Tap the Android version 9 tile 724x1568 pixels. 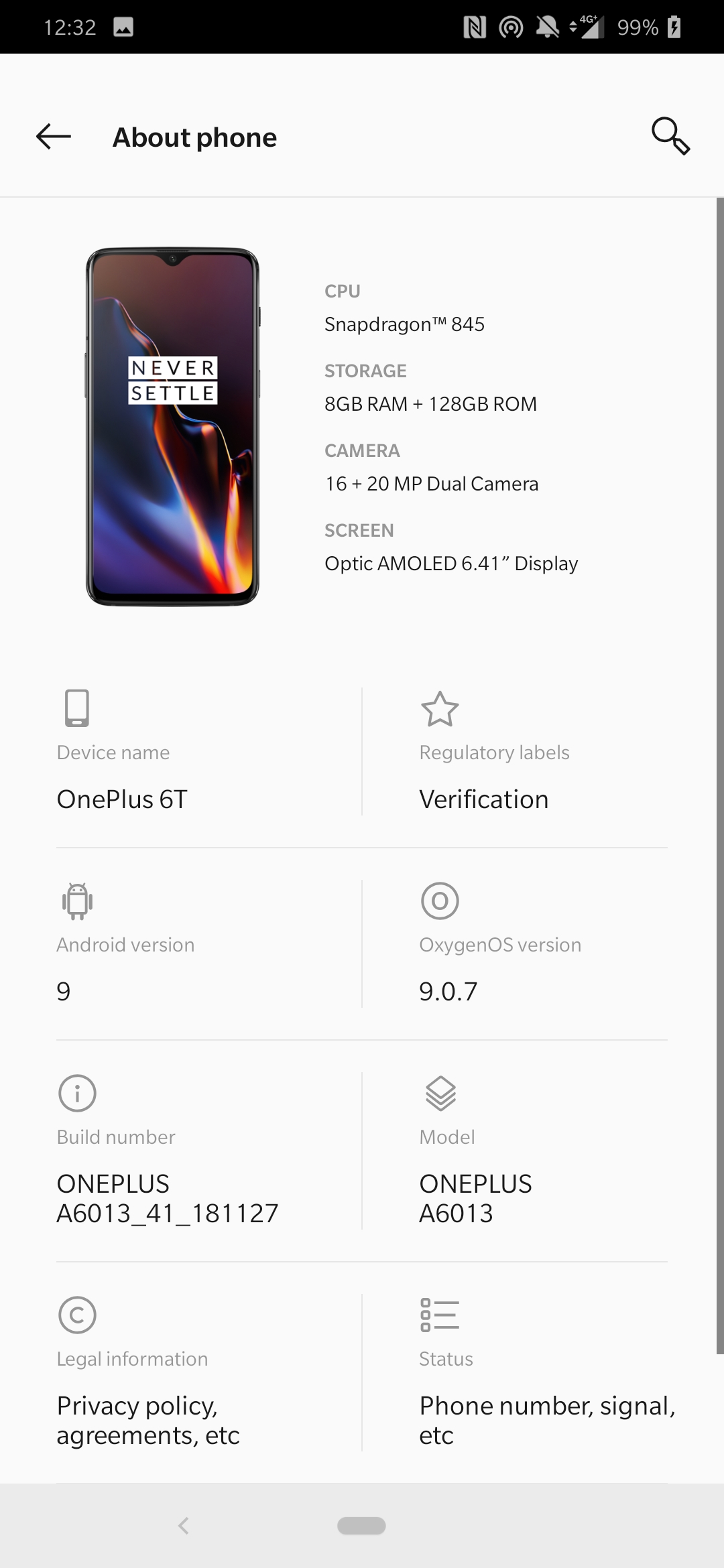coord(209,943)
